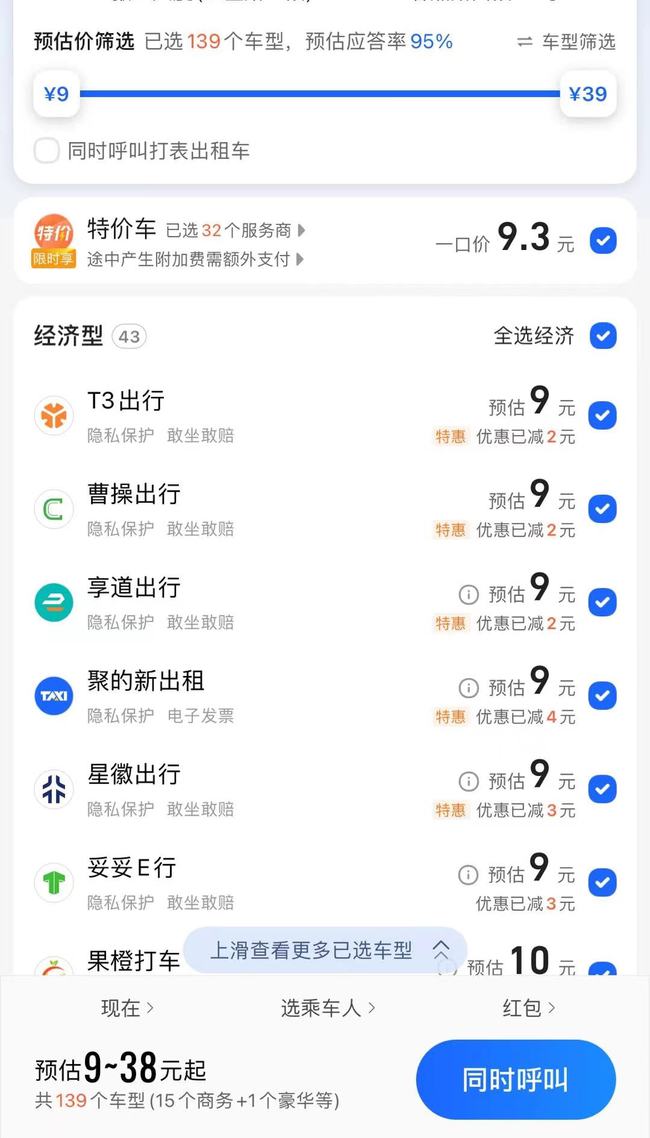Open the 车型筛选 filter
The height and width of the screenshot is (1138, 650).
(566, 42)
